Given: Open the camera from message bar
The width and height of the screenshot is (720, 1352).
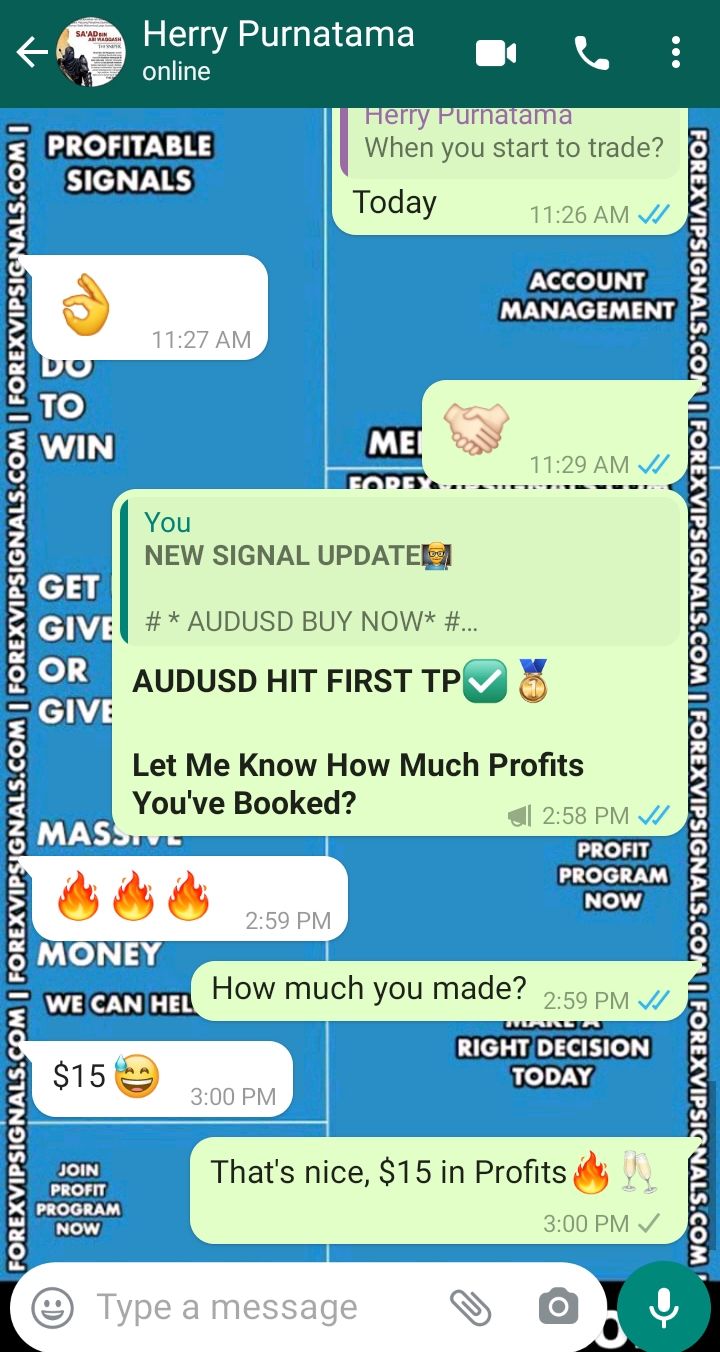Looking at the screenshot, I should click(x=558, y=1307).
